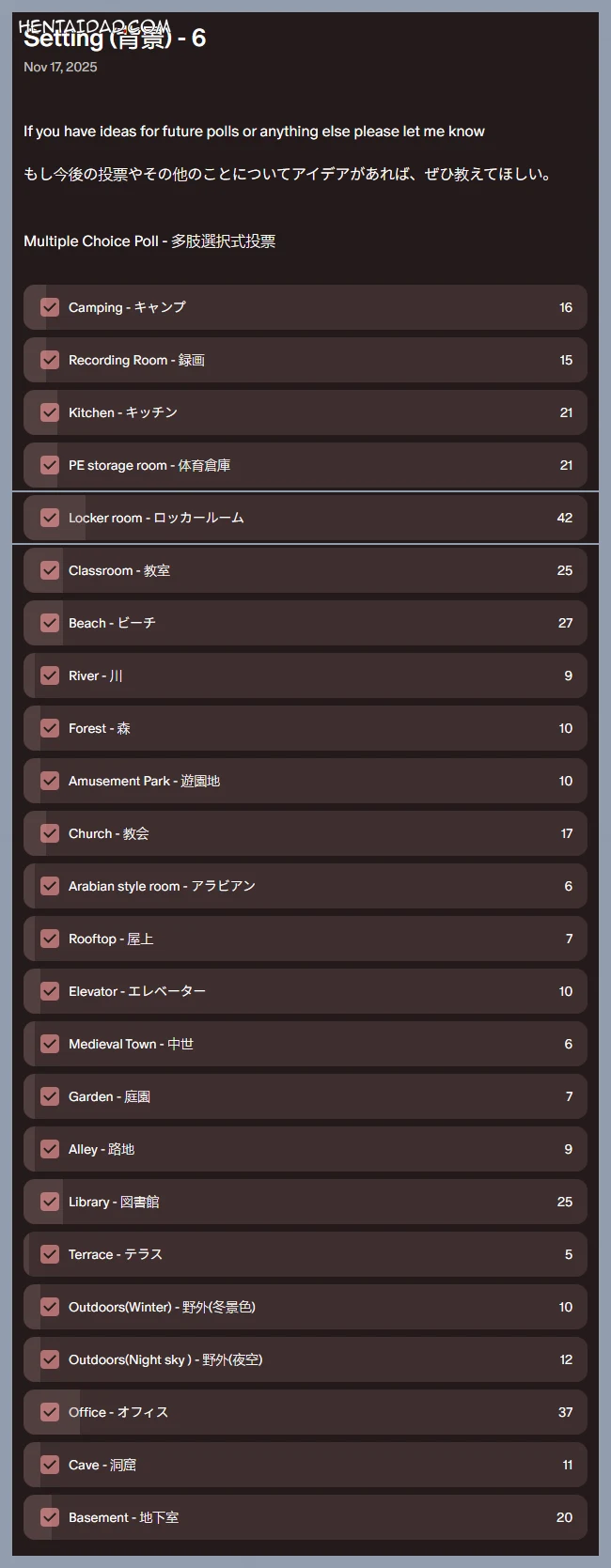Deselect the River option
This screenshot has height=1568, width=611.
tap(50, 675)
